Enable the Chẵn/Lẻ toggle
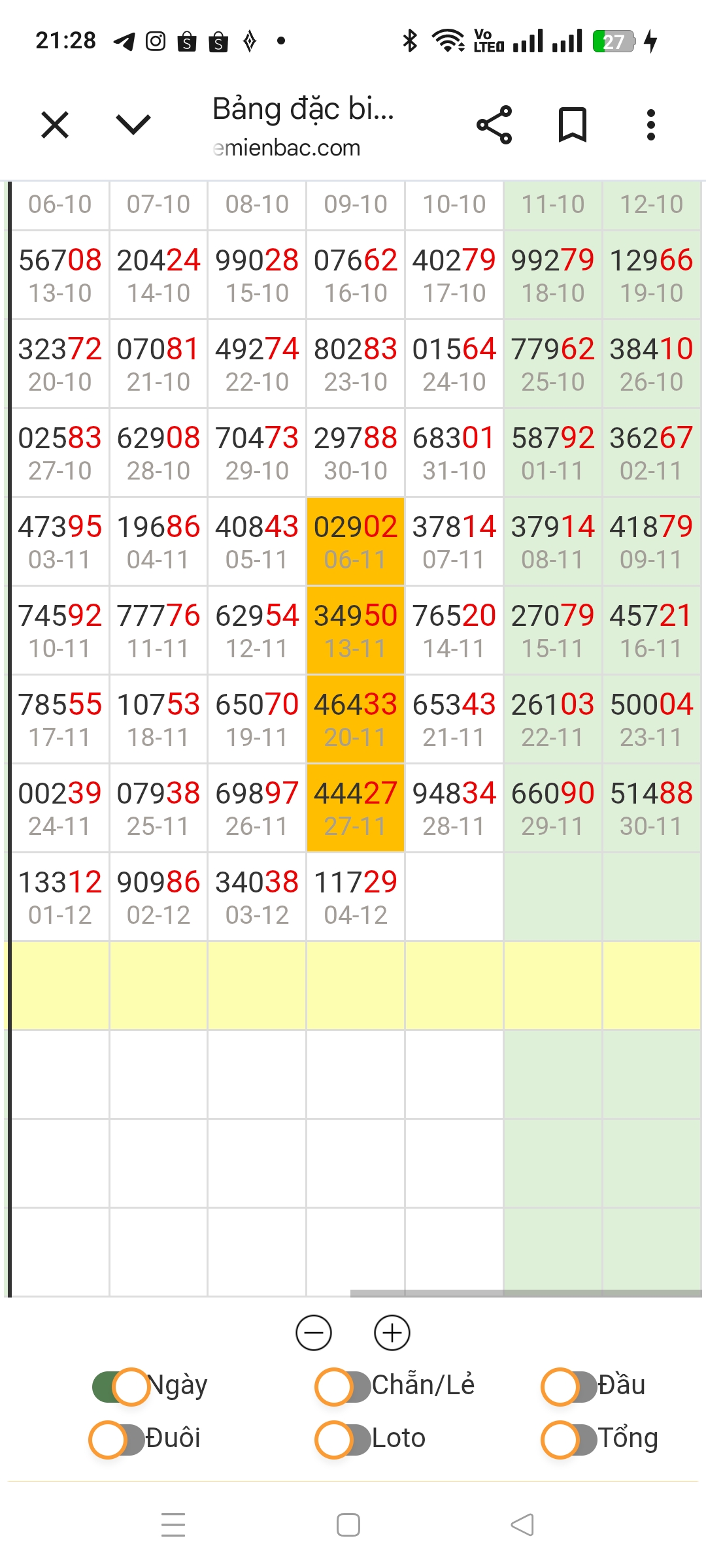This screenshot has width=706, height=1568. (x=343, y=1386)
